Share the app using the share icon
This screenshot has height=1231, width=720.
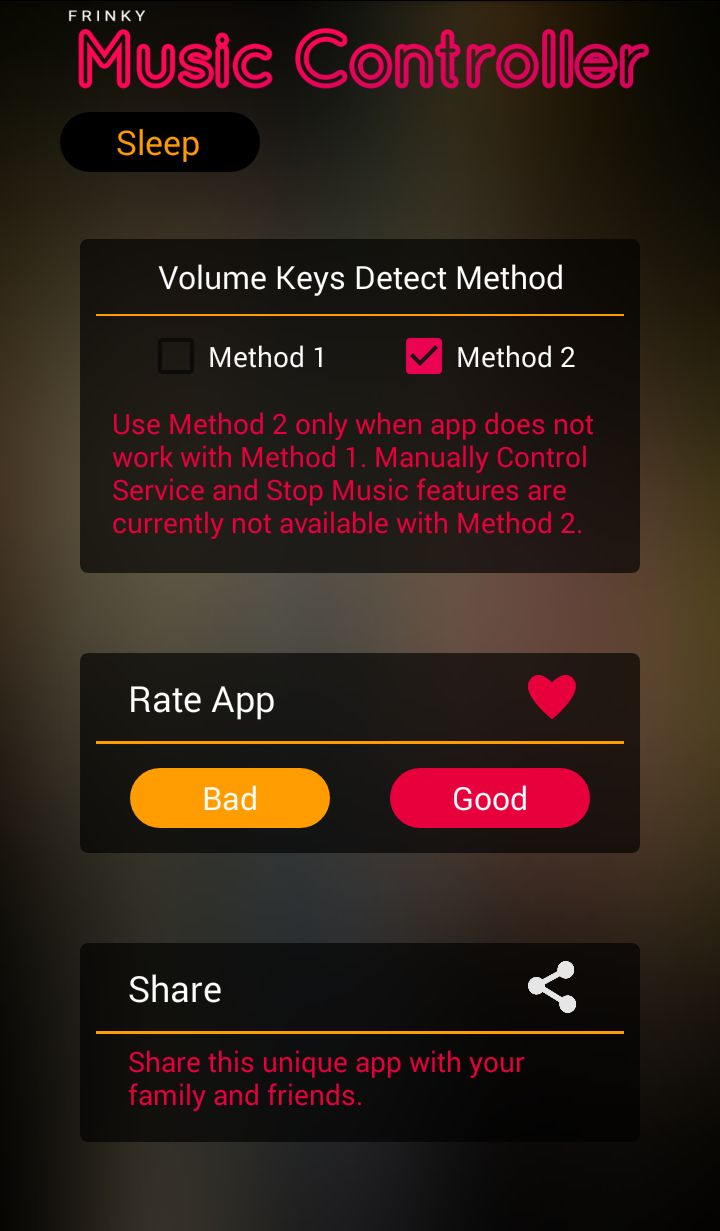pyautogui.click(x=552, y=987)
